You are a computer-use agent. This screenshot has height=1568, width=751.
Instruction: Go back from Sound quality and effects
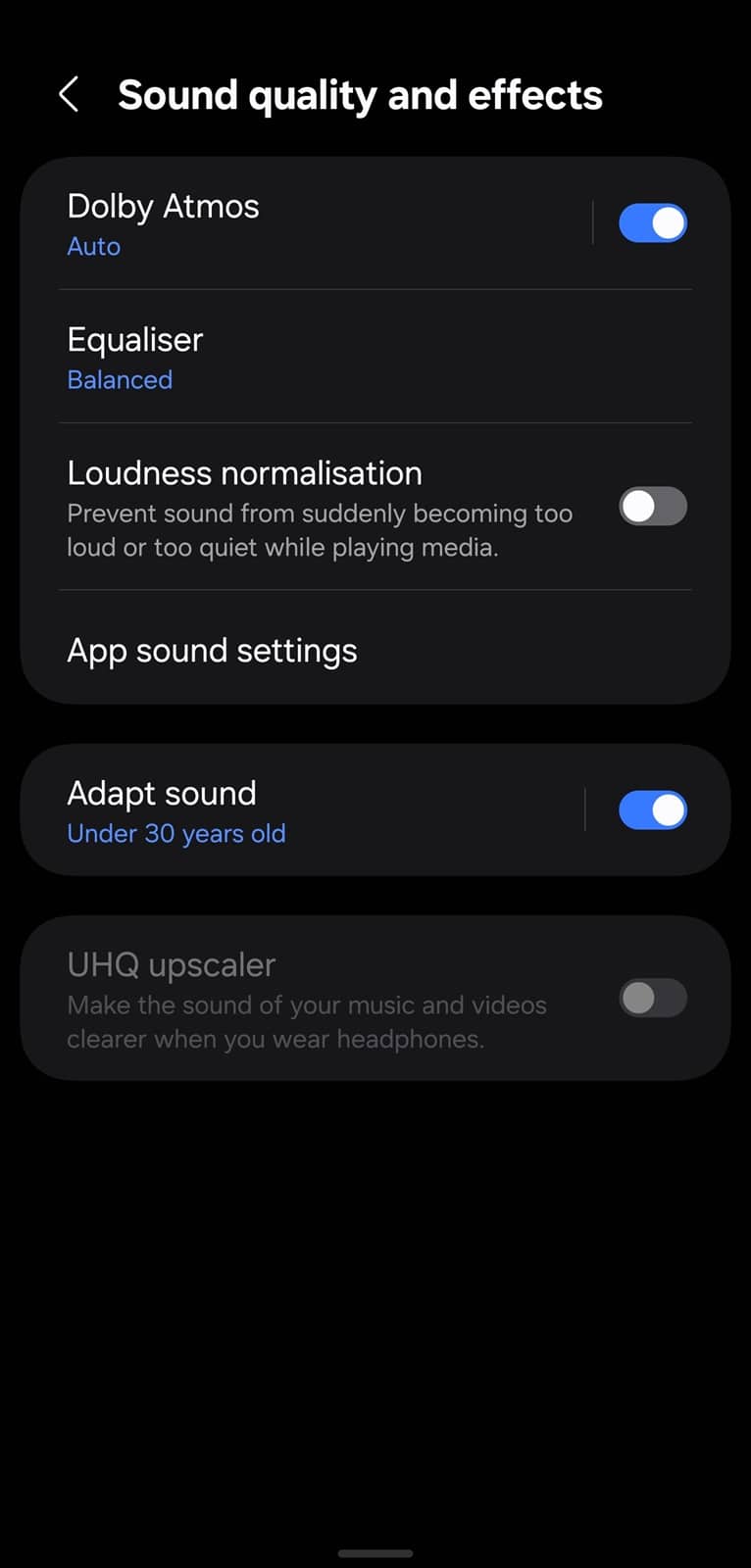point(69,95)
